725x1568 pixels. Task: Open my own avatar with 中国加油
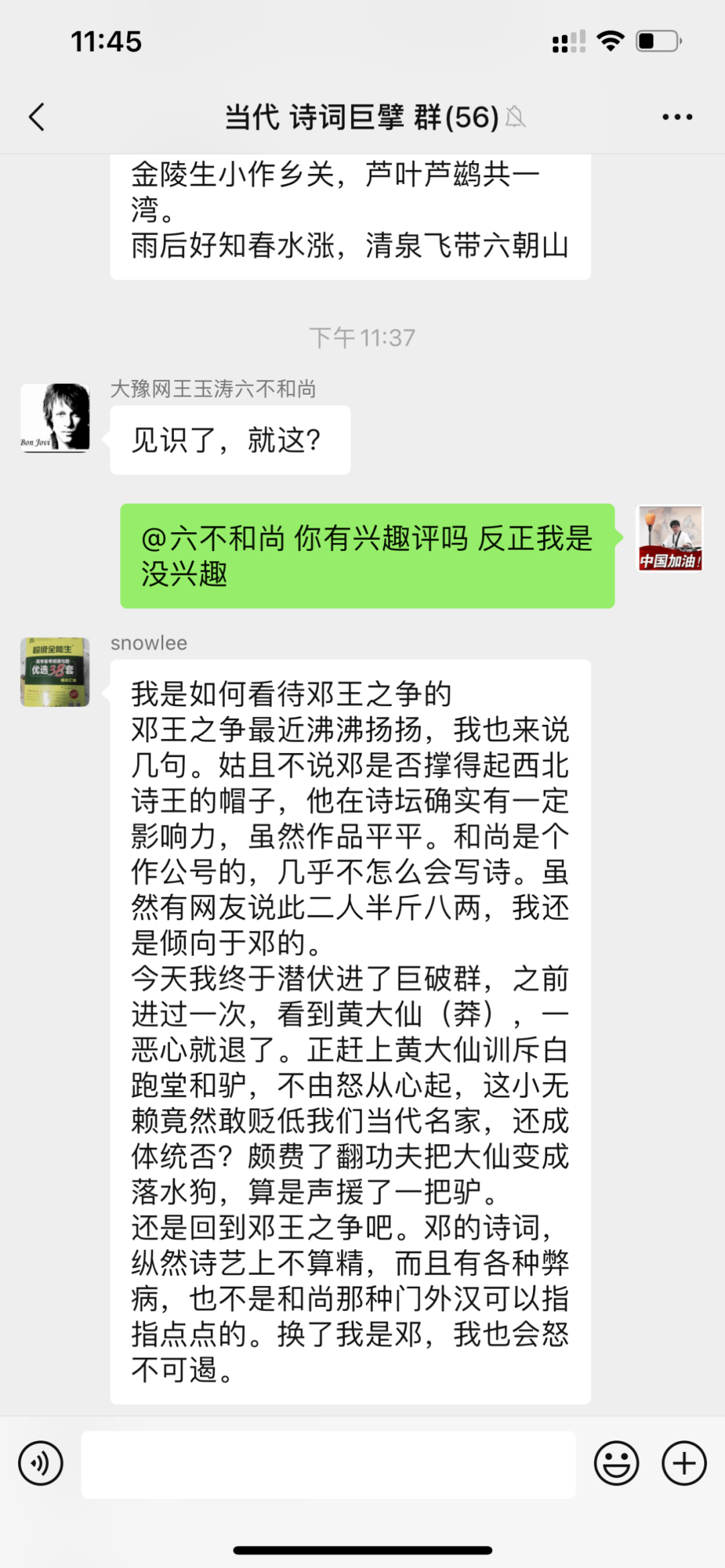tap(669, 538)
